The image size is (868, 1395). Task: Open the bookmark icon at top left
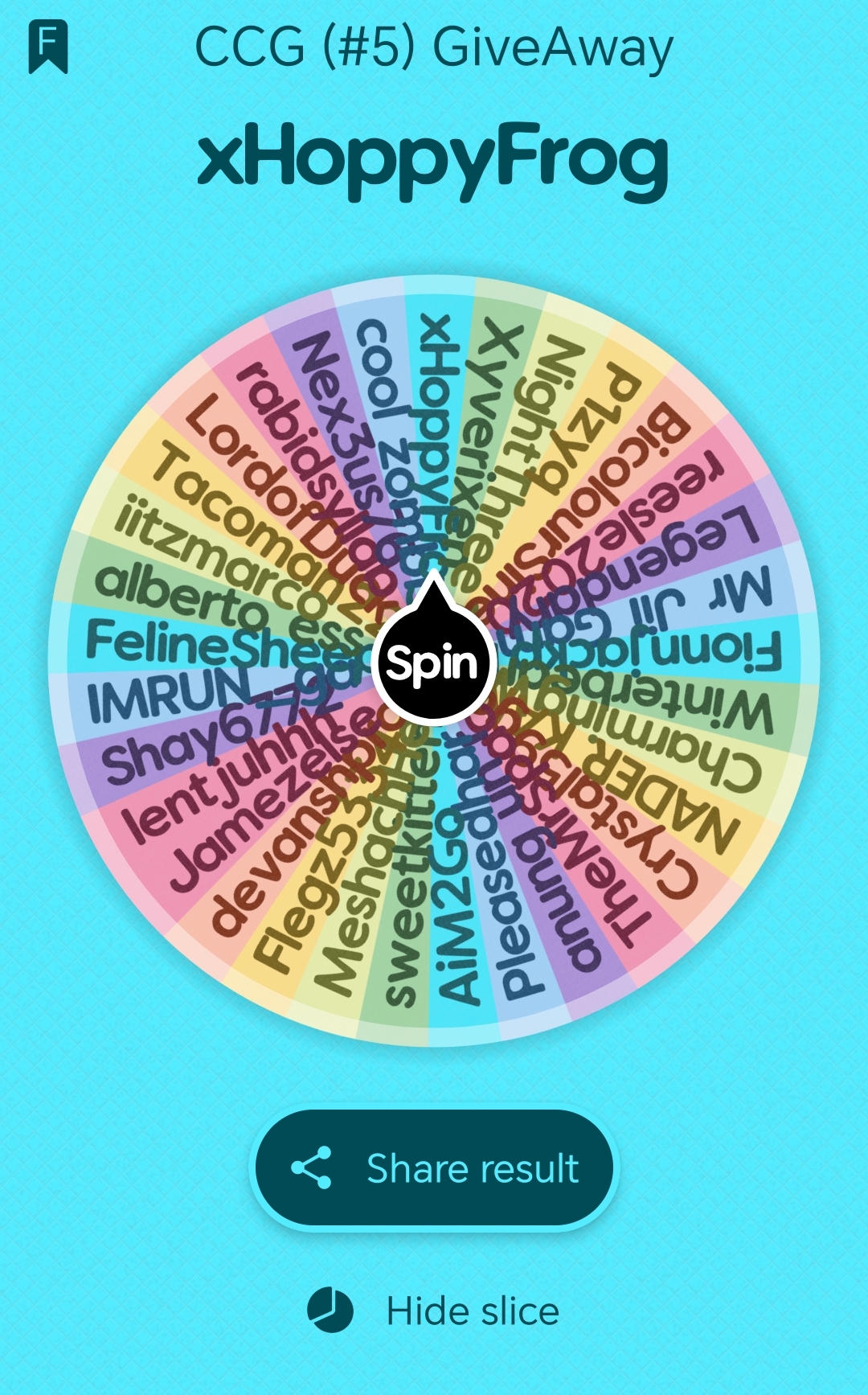[x=48, y=47]
